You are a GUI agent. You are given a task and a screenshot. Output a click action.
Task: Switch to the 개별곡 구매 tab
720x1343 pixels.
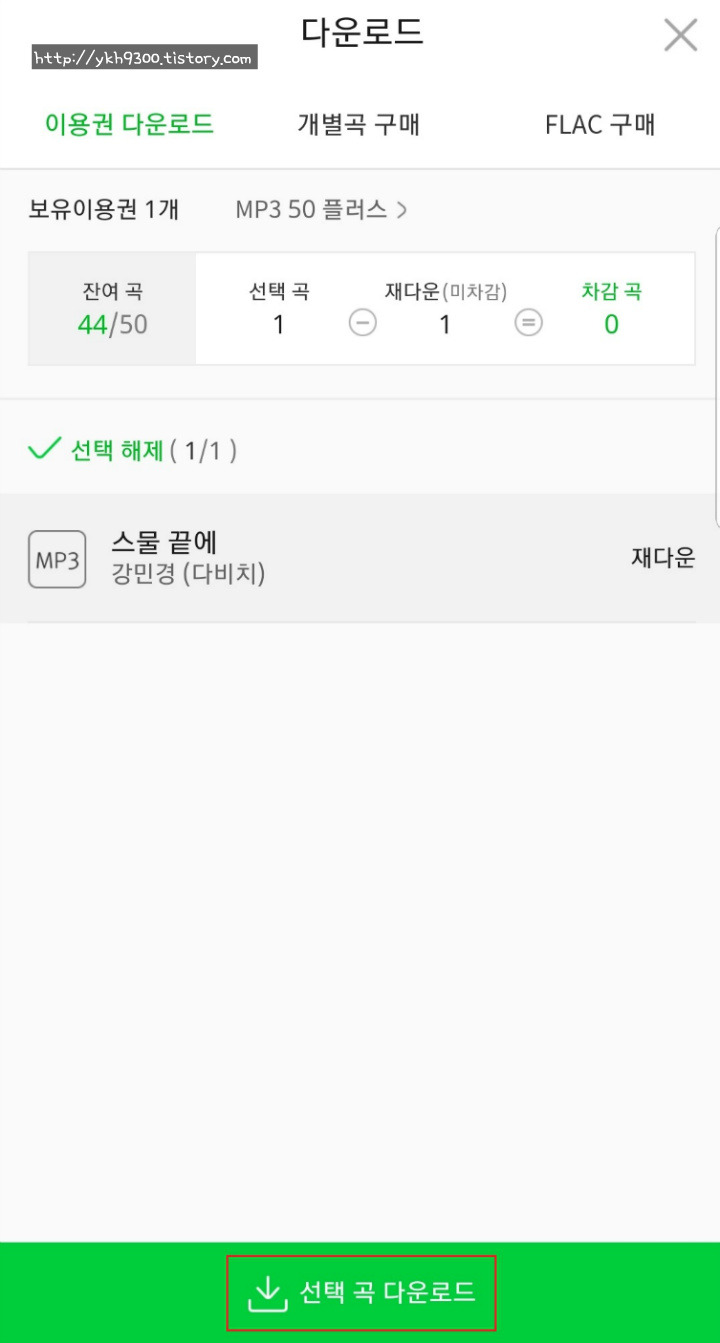[x=358, y=125]
